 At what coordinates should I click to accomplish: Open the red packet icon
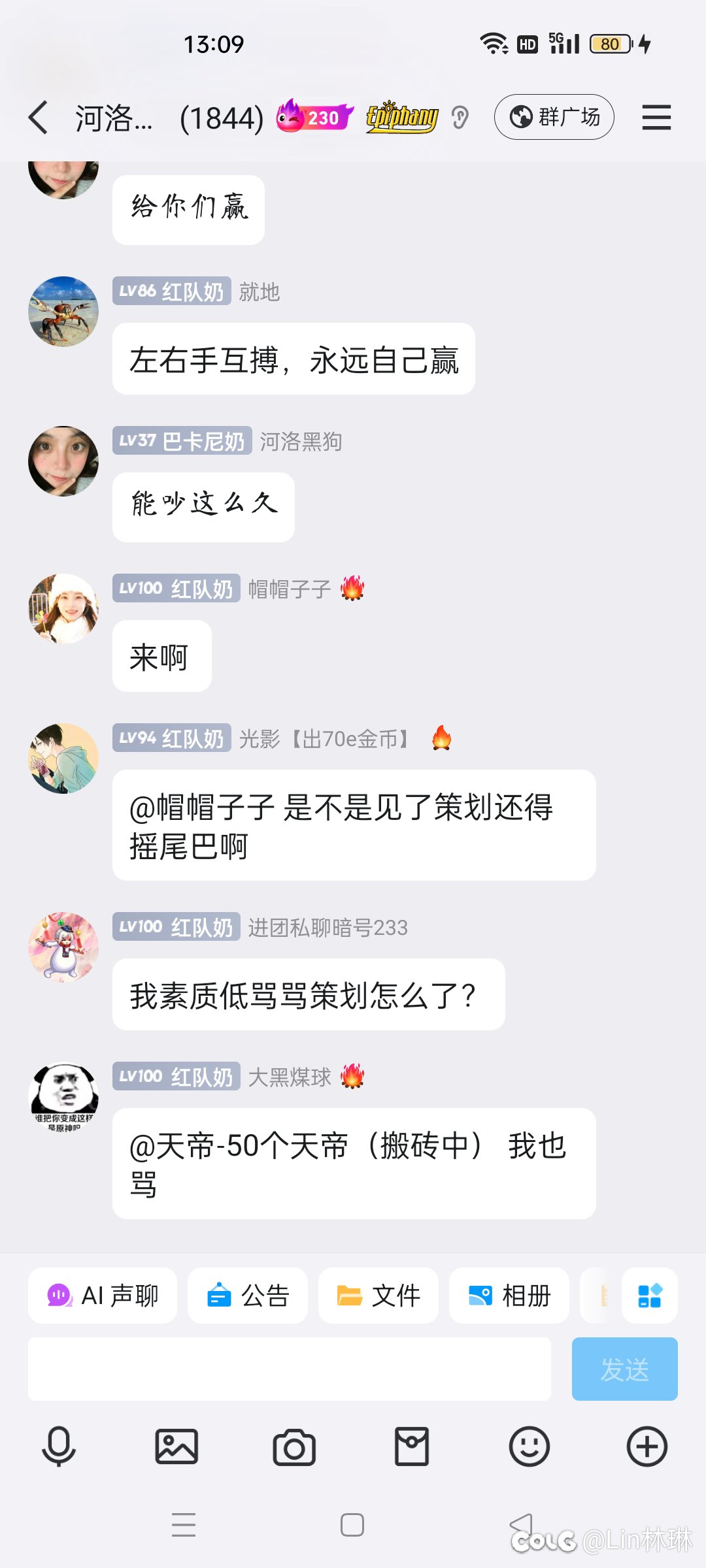(x=412, y=1446)
